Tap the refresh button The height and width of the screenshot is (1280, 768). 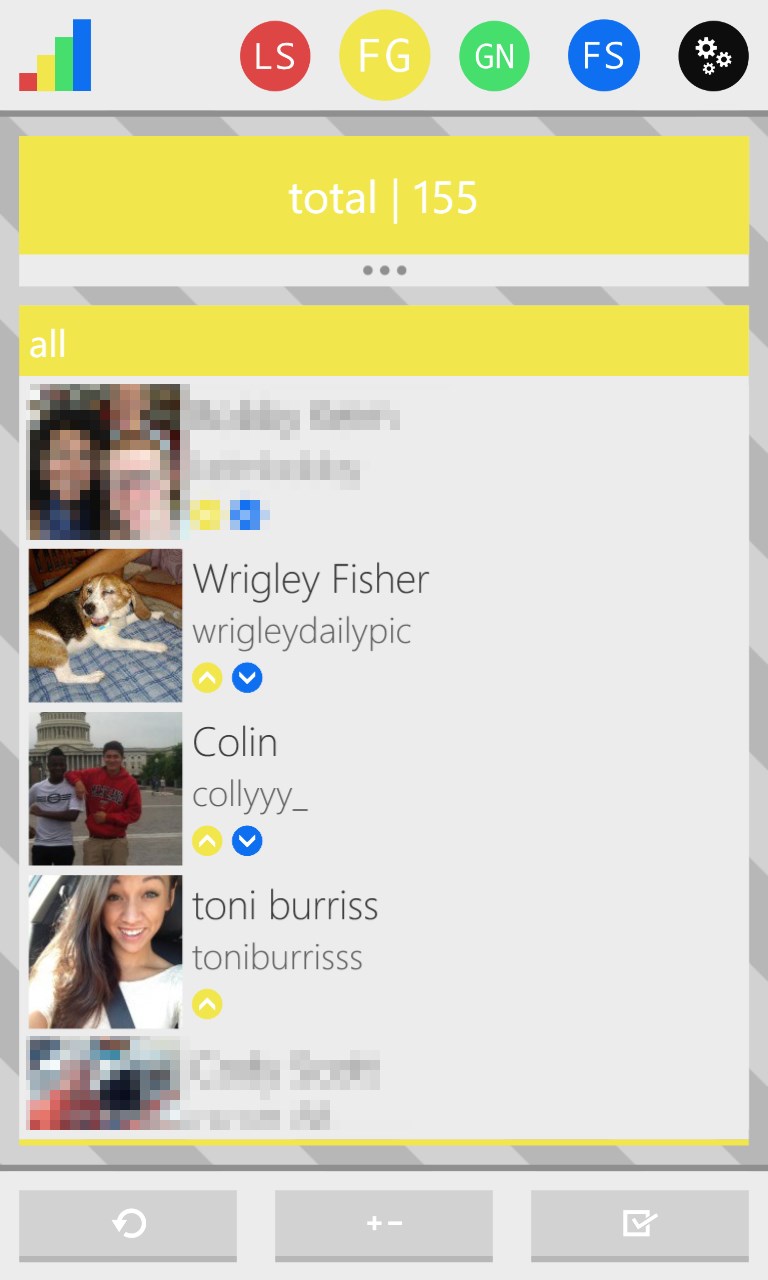coord(128,1223)
